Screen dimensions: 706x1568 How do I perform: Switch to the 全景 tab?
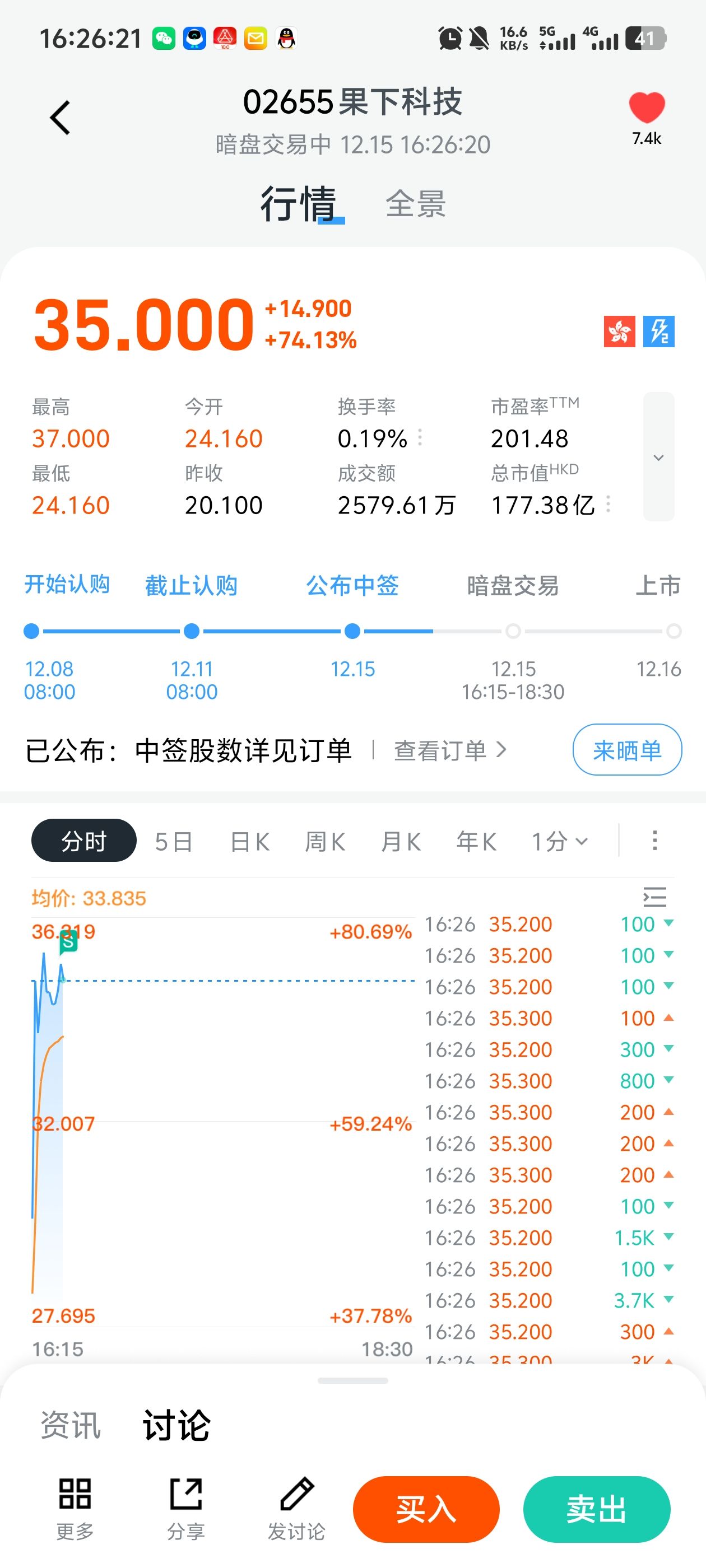pyautogui.click(x=415, y=204)
